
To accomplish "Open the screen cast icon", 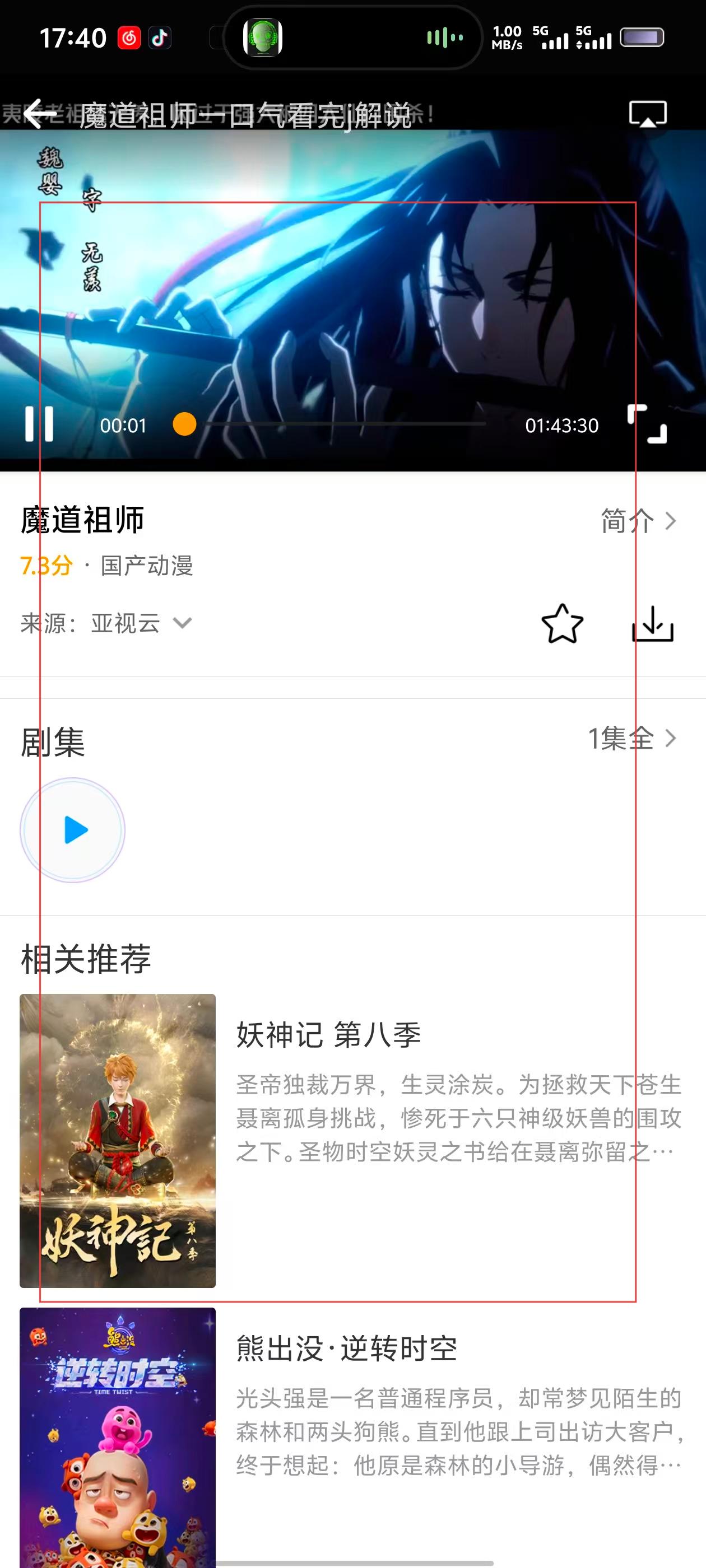I will 648,114.
